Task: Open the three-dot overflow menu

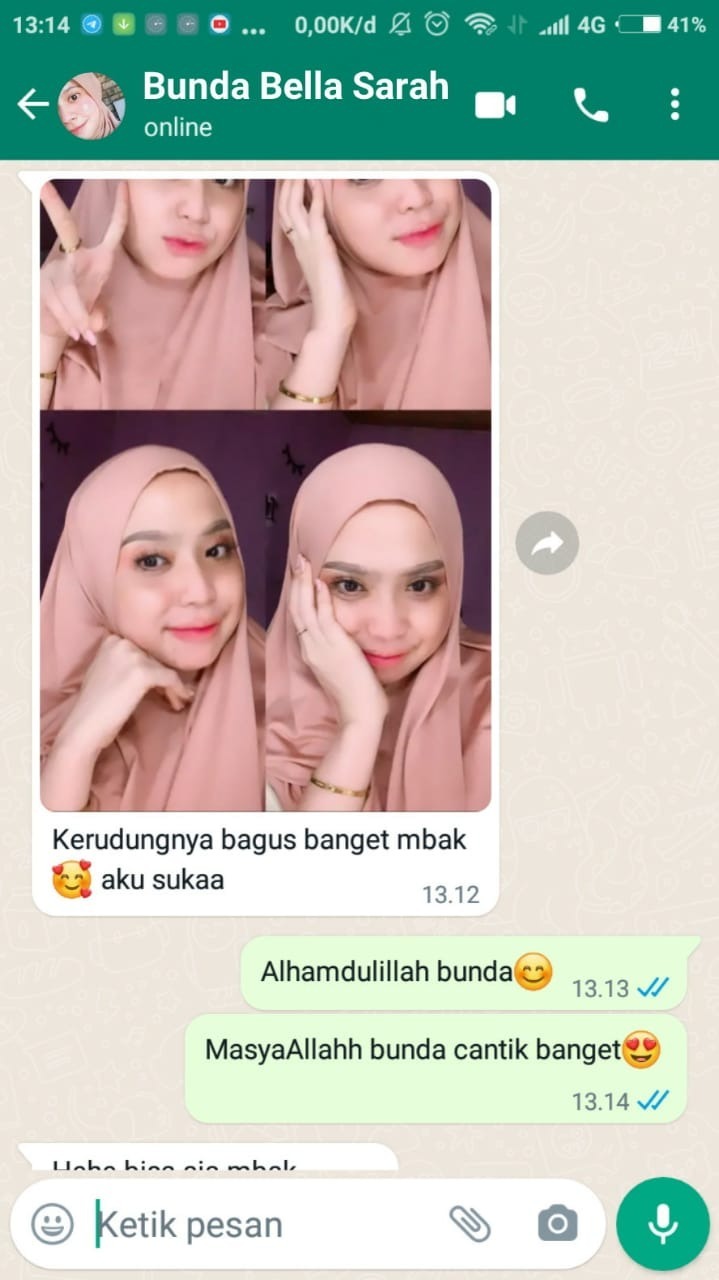Action: tap(675, 104)
